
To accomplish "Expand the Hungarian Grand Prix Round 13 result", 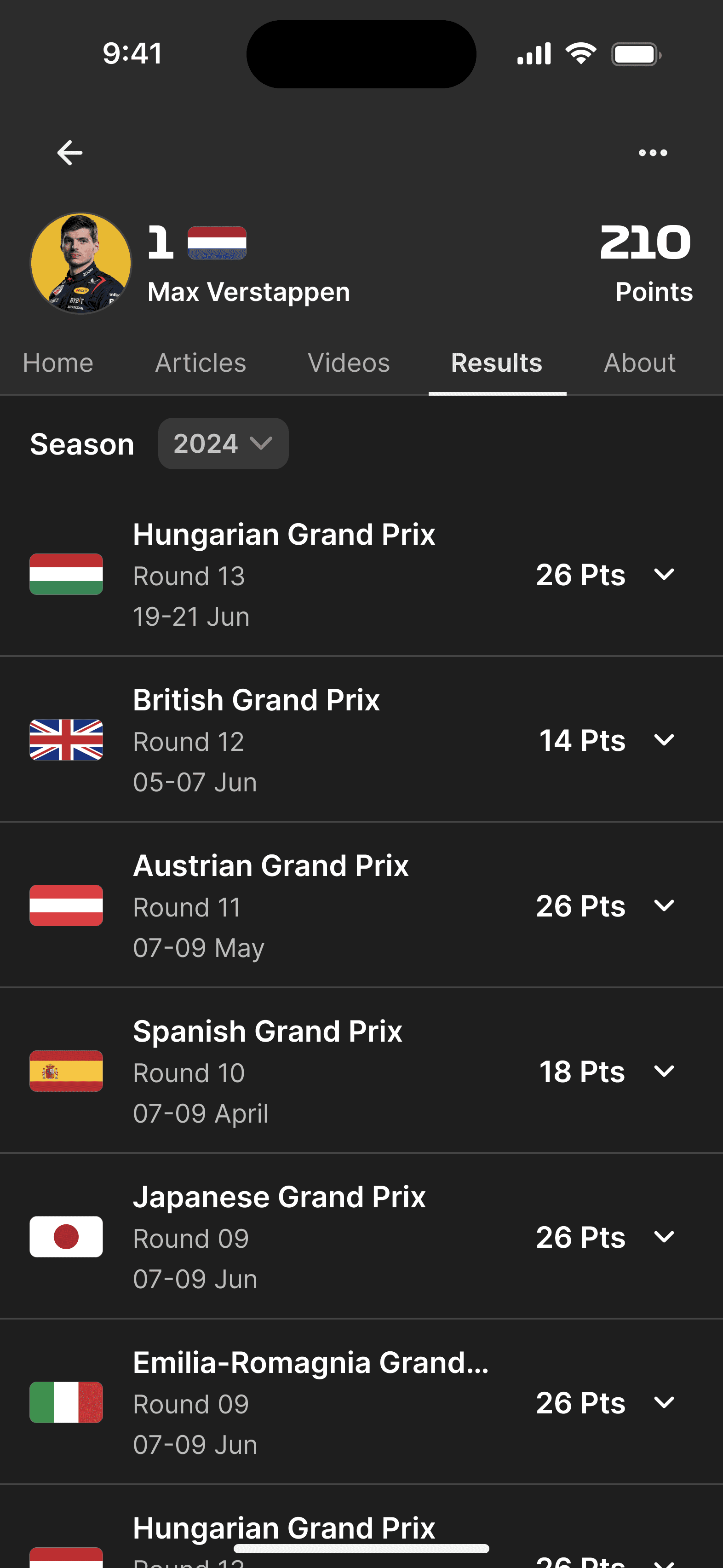I will (663, 574).
